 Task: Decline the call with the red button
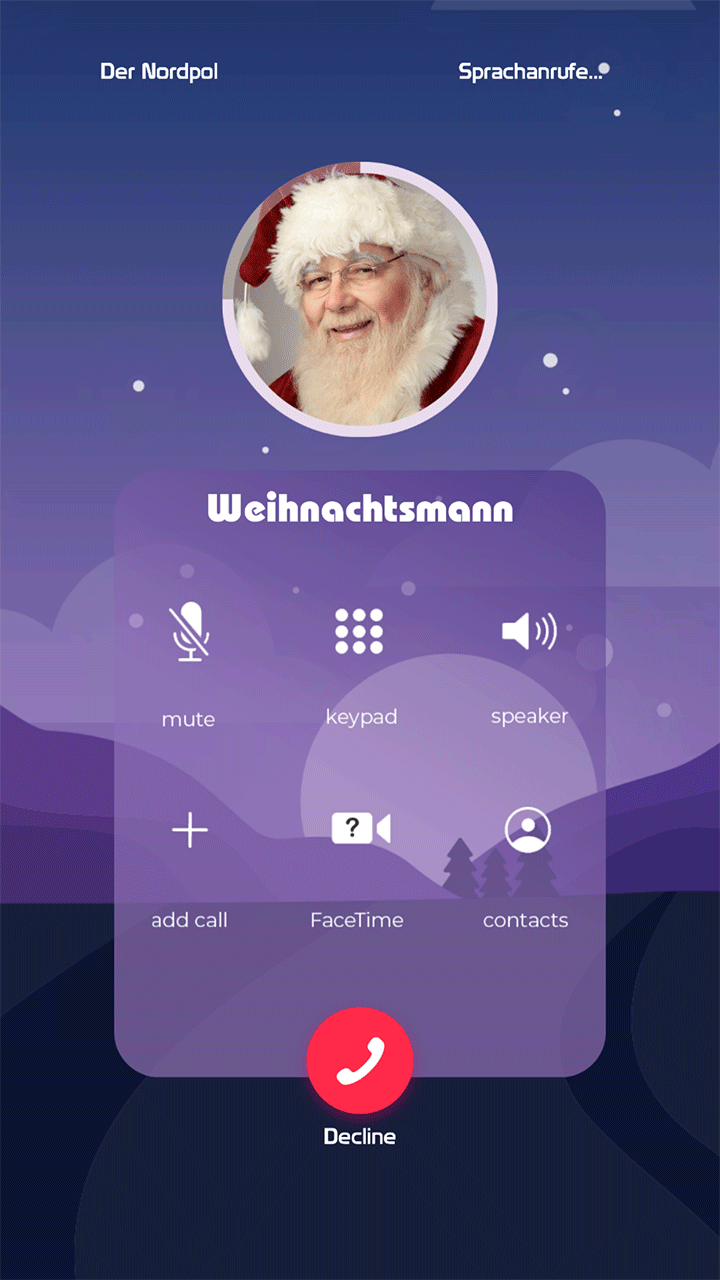[360, 1060]
